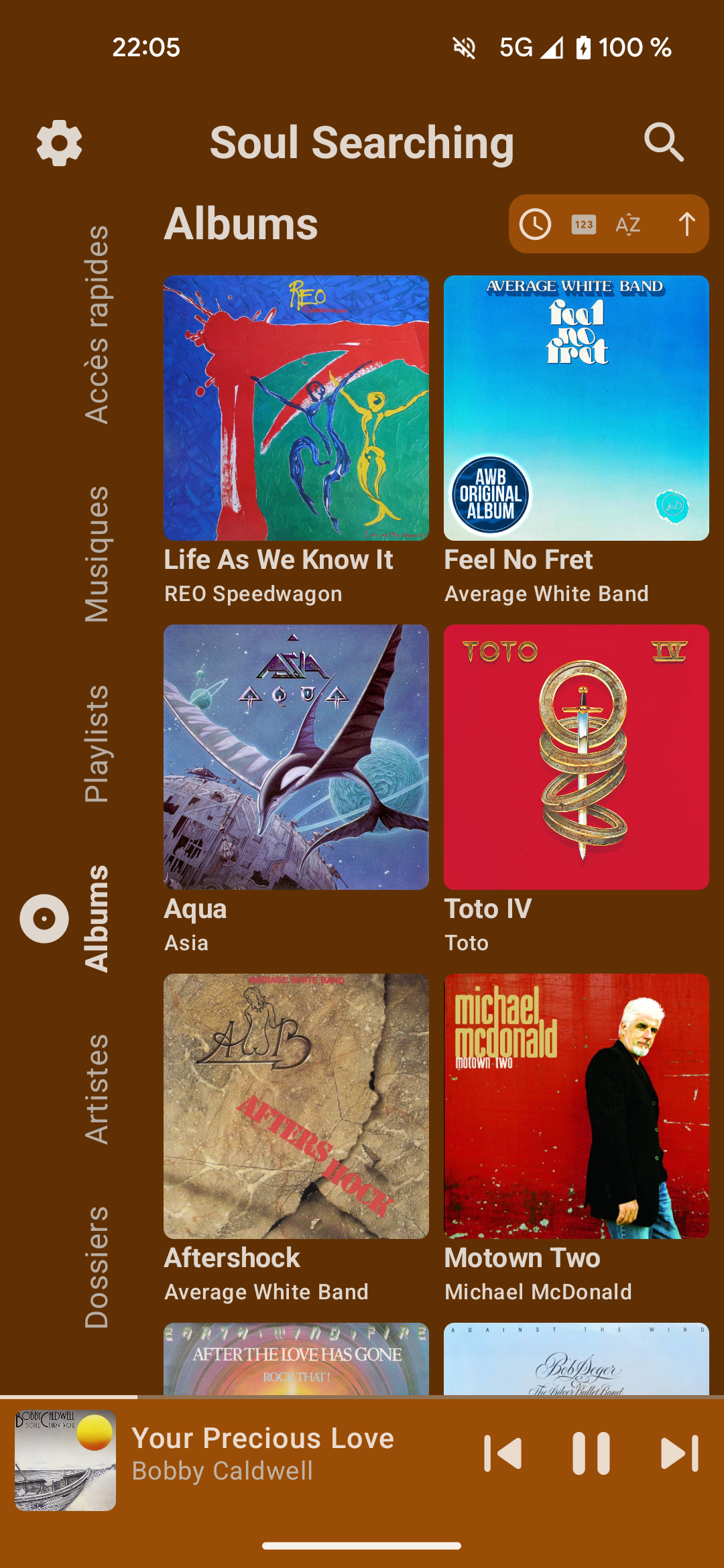Sort albums by play count (123 icon)
The image size is (724, 1568).
[x=583, y=224]
